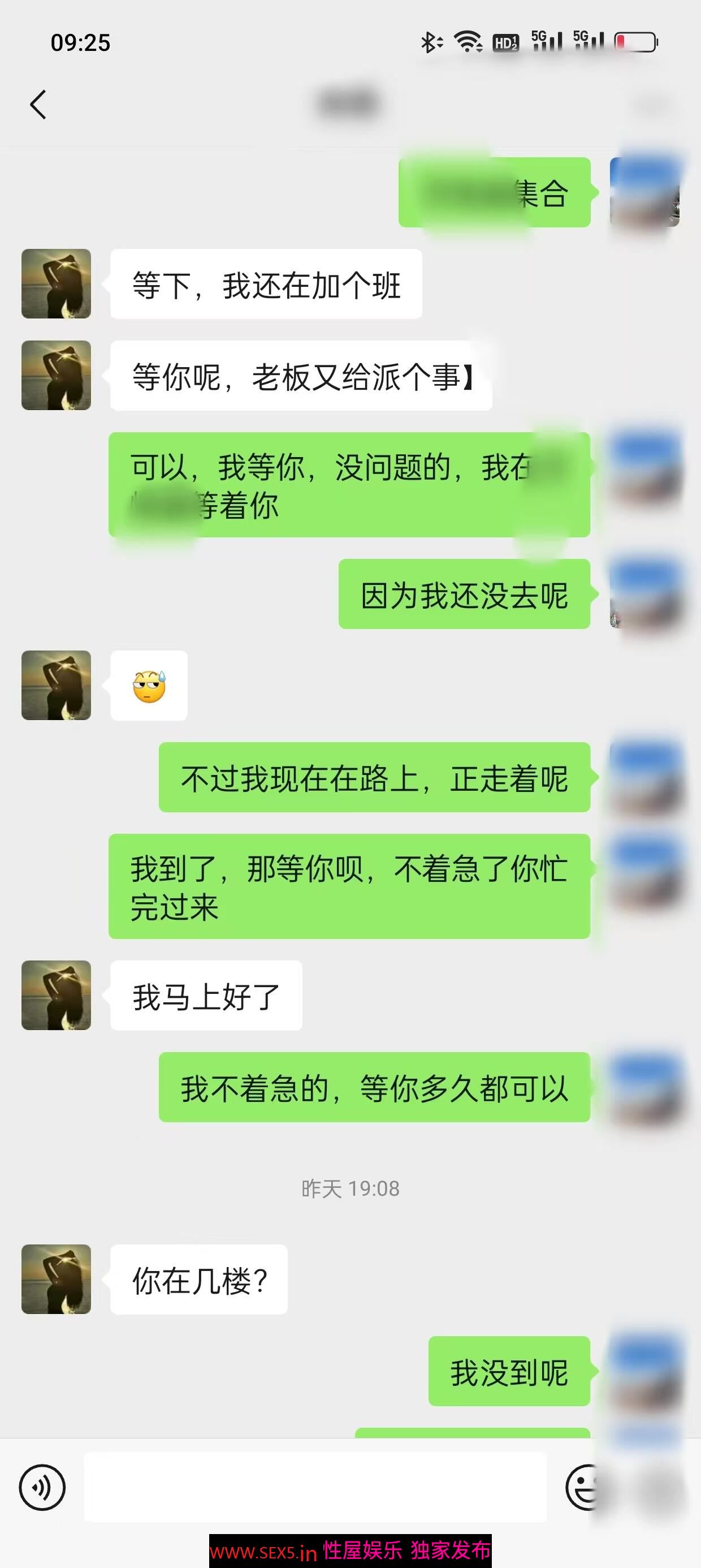Screen dimensions: 701x1568
Task: Go back to the chat list
Action: 38,105
